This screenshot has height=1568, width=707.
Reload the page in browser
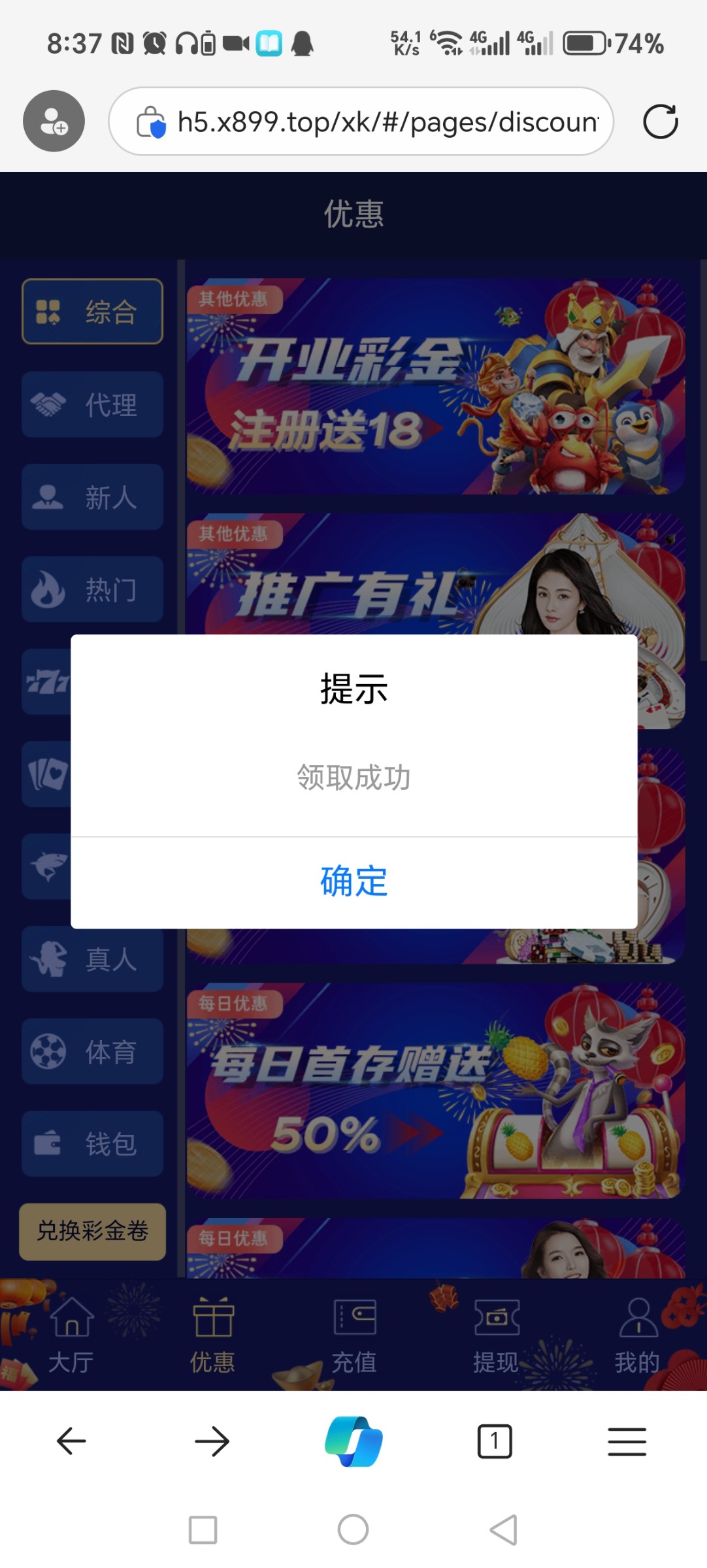(x=660, y=122)
